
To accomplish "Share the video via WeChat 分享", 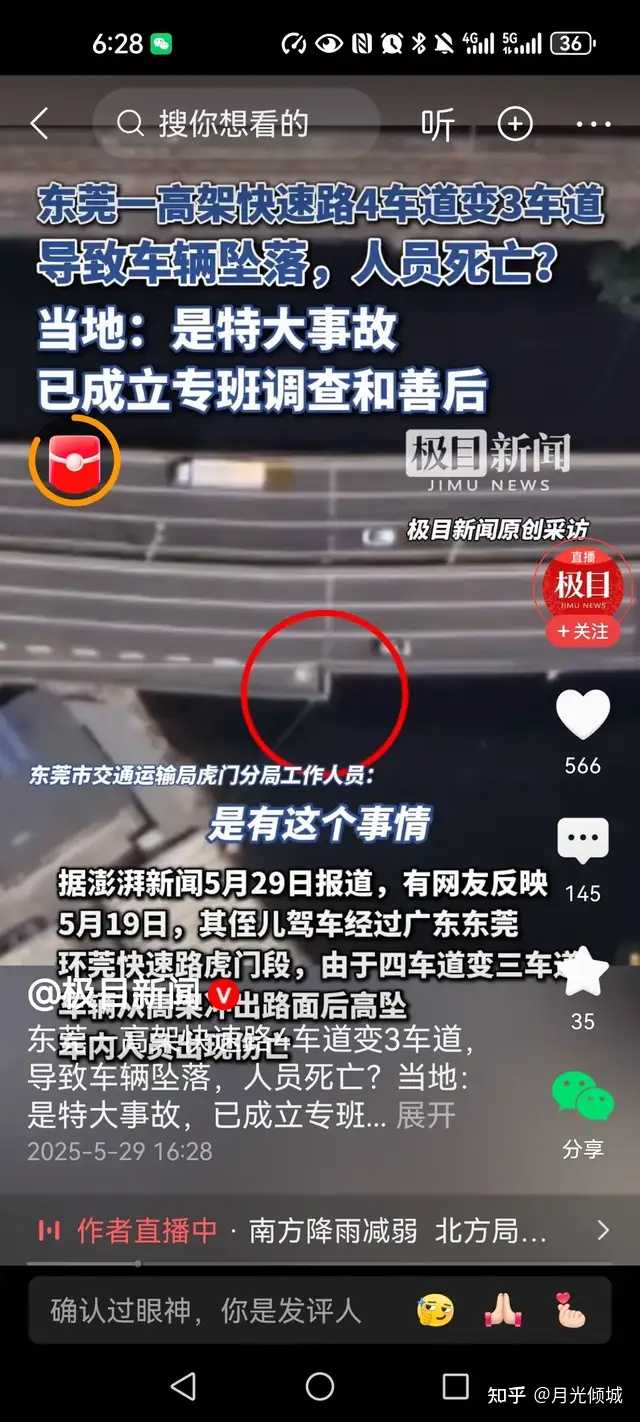I will point(582,1098).
